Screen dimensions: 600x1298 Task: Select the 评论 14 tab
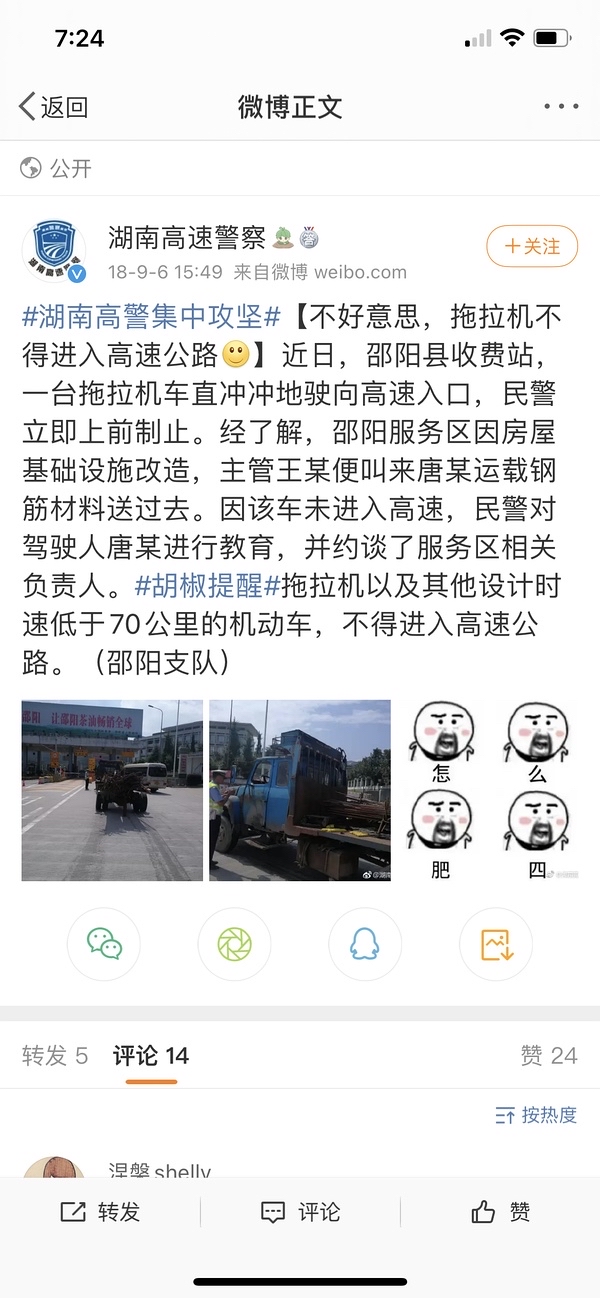(x=150, y=1055)
